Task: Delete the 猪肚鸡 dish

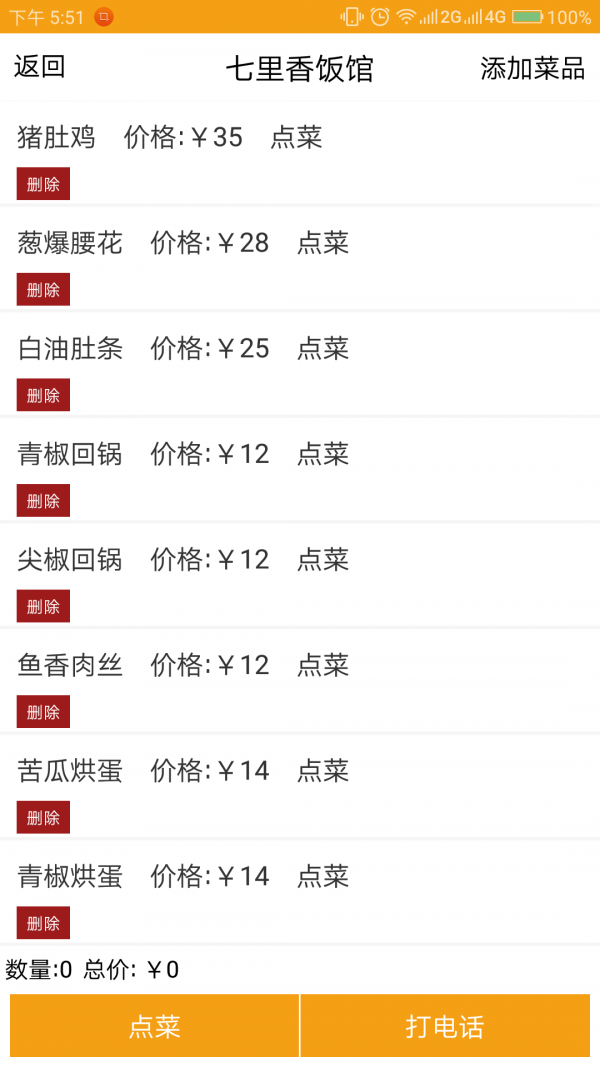Action: [43, 184]
